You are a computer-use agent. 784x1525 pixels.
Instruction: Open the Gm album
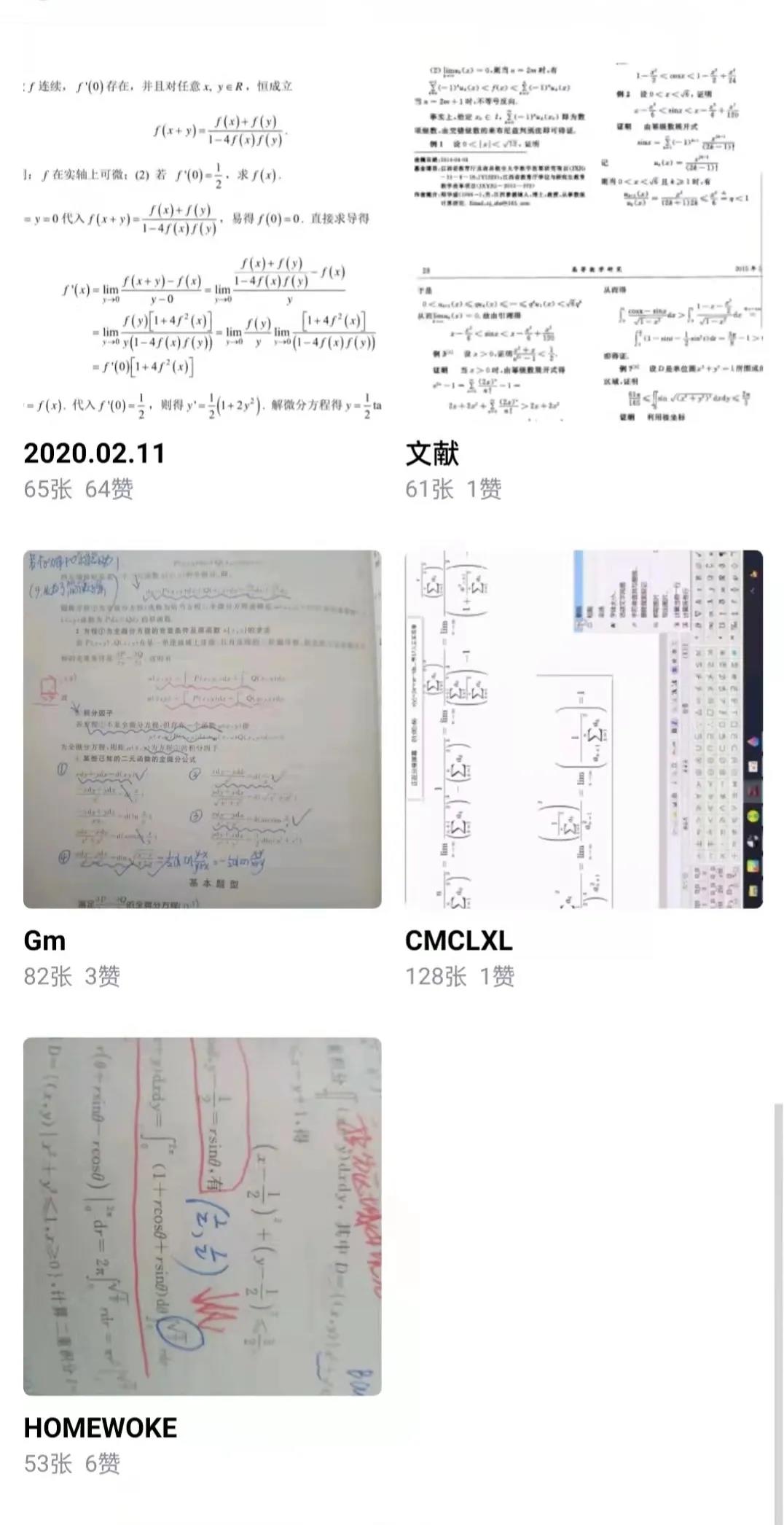(x=202, y=729)
